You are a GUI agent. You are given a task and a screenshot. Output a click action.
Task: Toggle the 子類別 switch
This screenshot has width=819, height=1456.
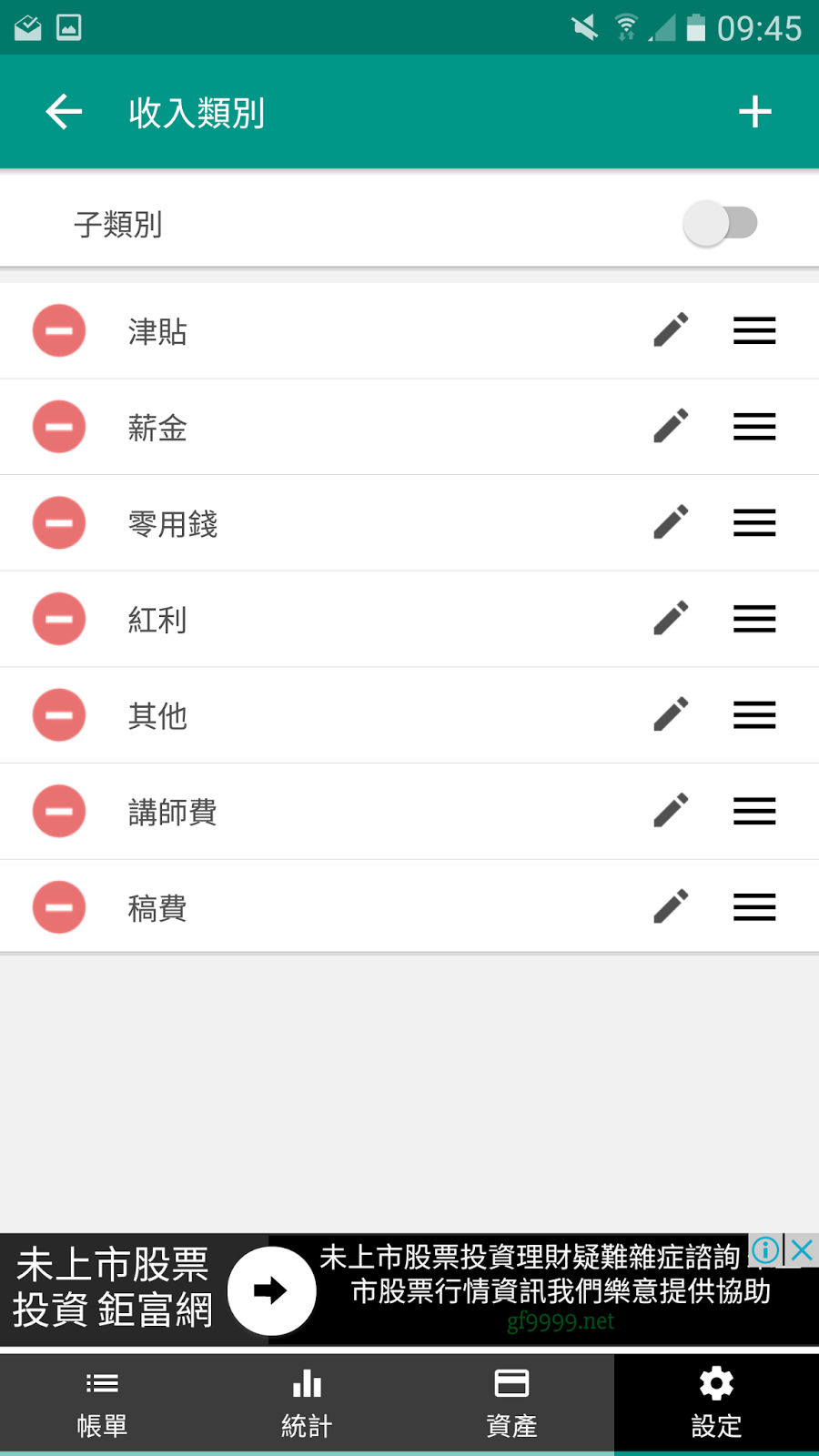(721, 224)
